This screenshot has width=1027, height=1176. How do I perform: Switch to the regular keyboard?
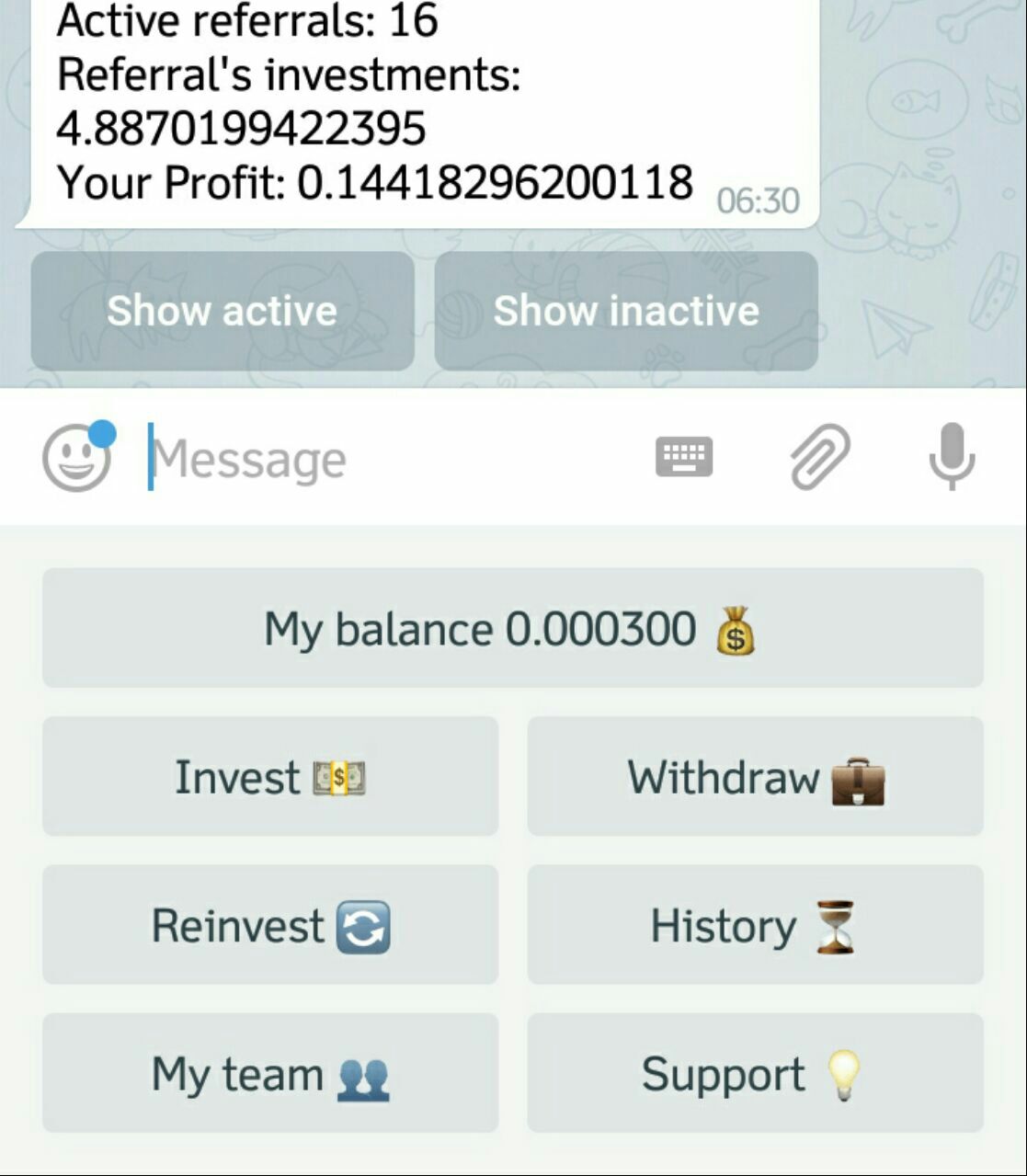(683, 456)
